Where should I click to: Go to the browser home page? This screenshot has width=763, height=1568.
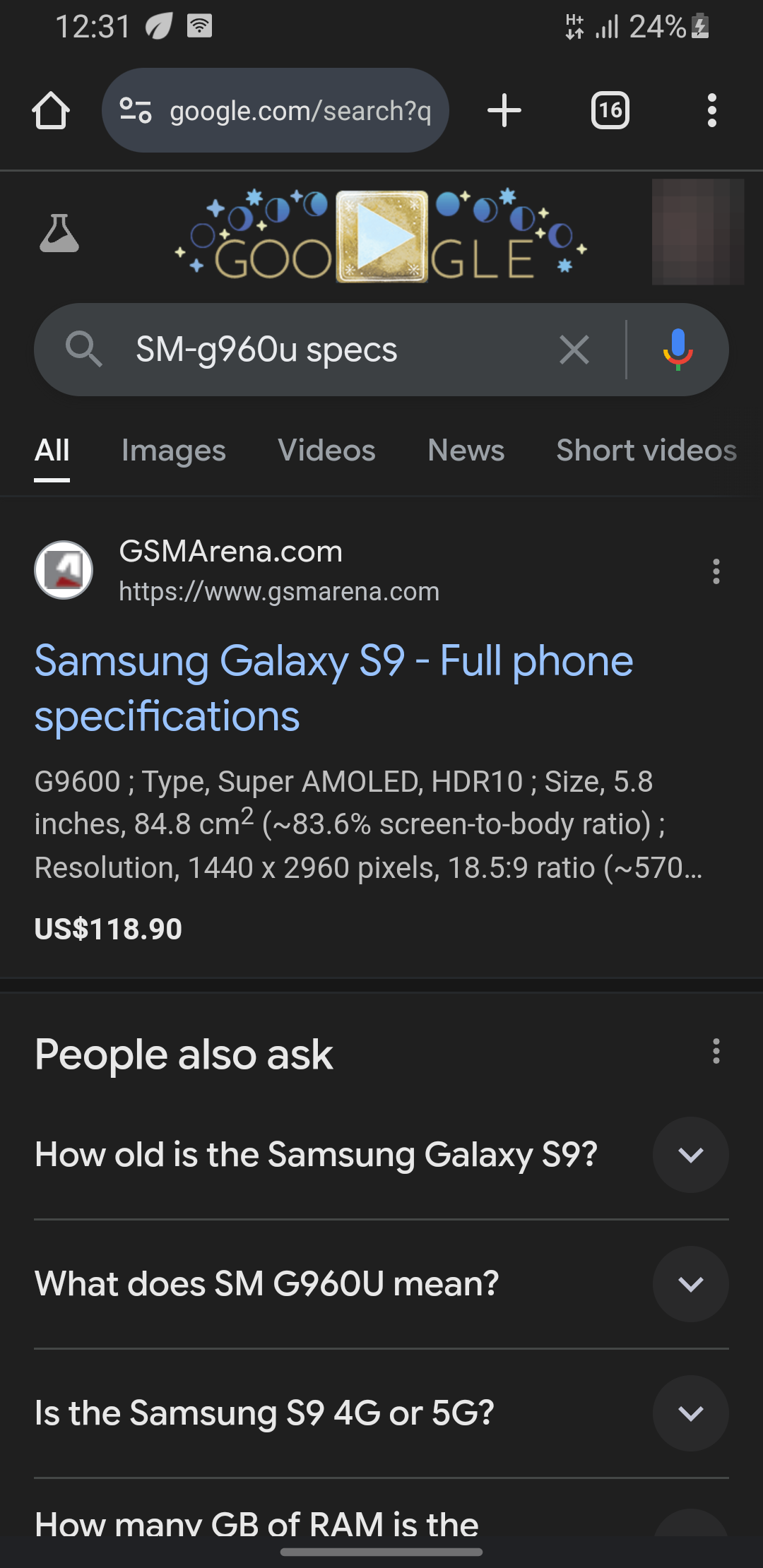(x=51, y=111)
